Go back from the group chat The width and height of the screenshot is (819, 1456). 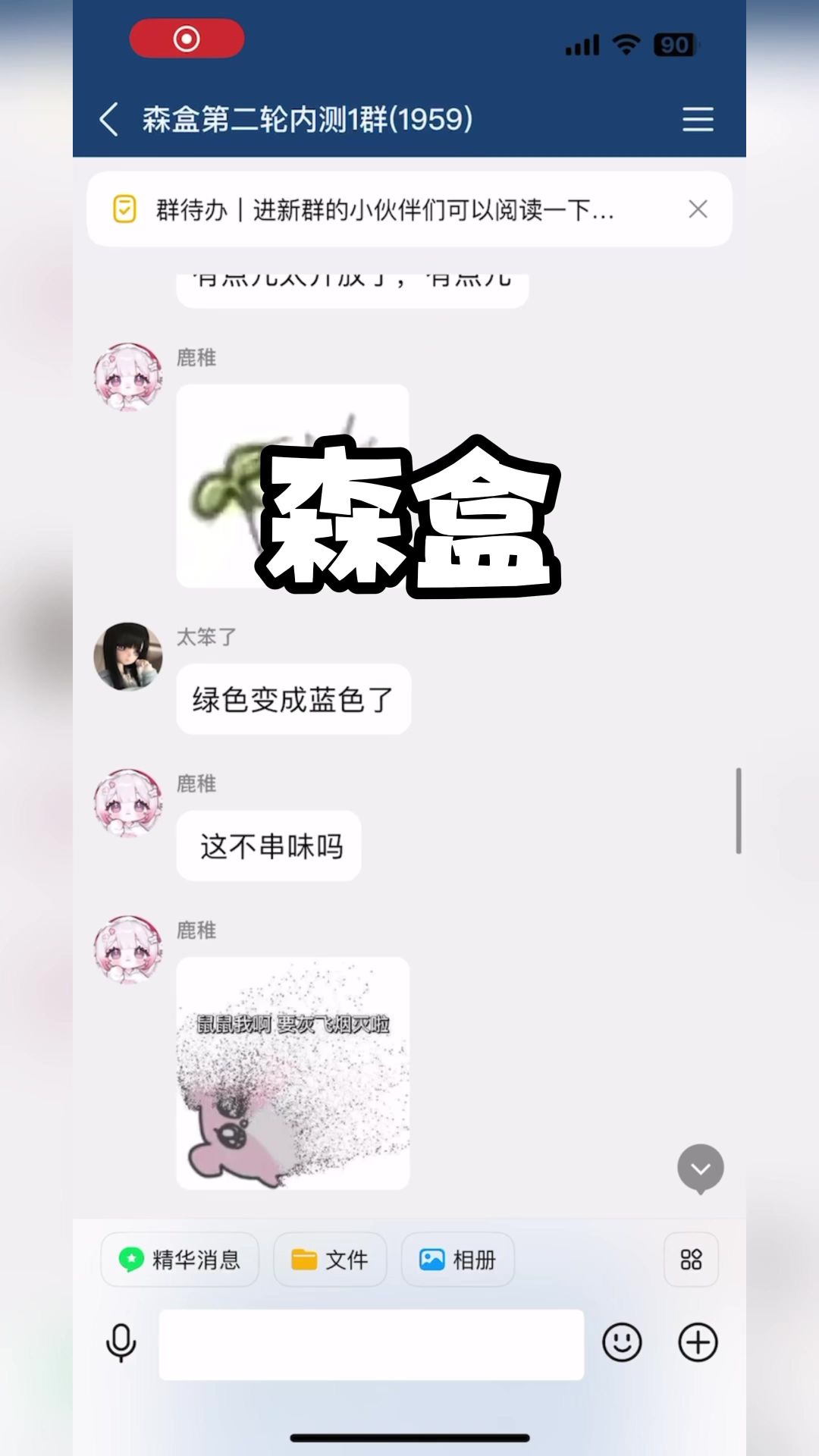[x=109, y=120]
